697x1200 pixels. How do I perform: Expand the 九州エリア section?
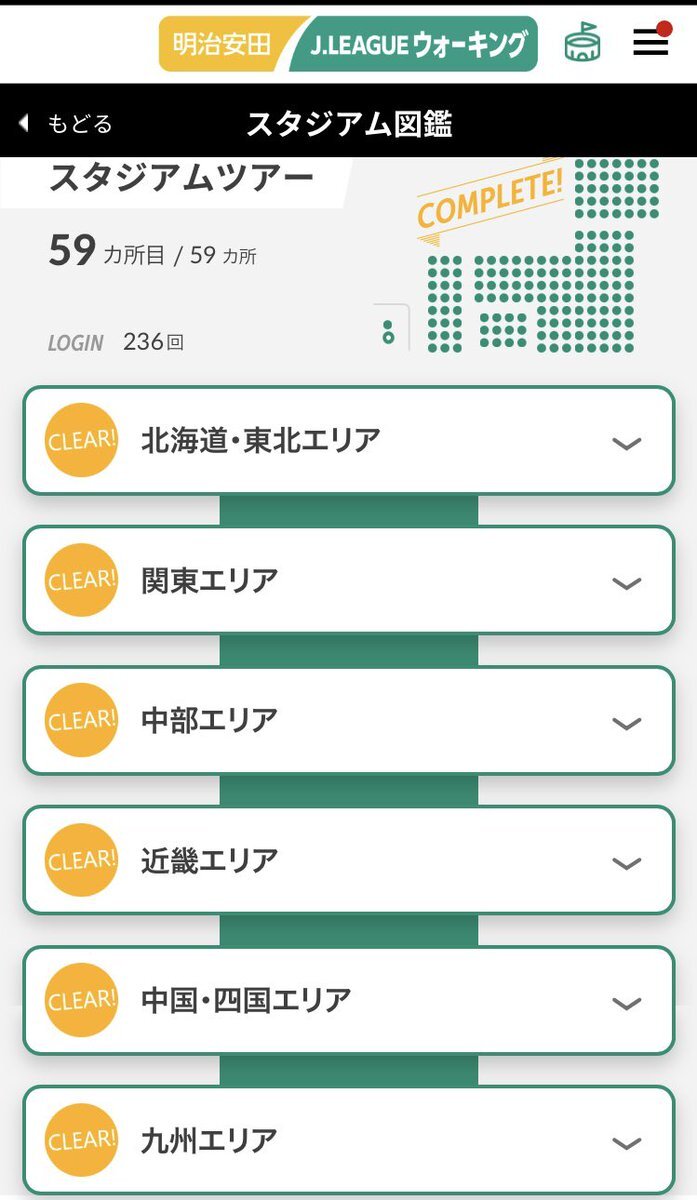click(348, 1140)
